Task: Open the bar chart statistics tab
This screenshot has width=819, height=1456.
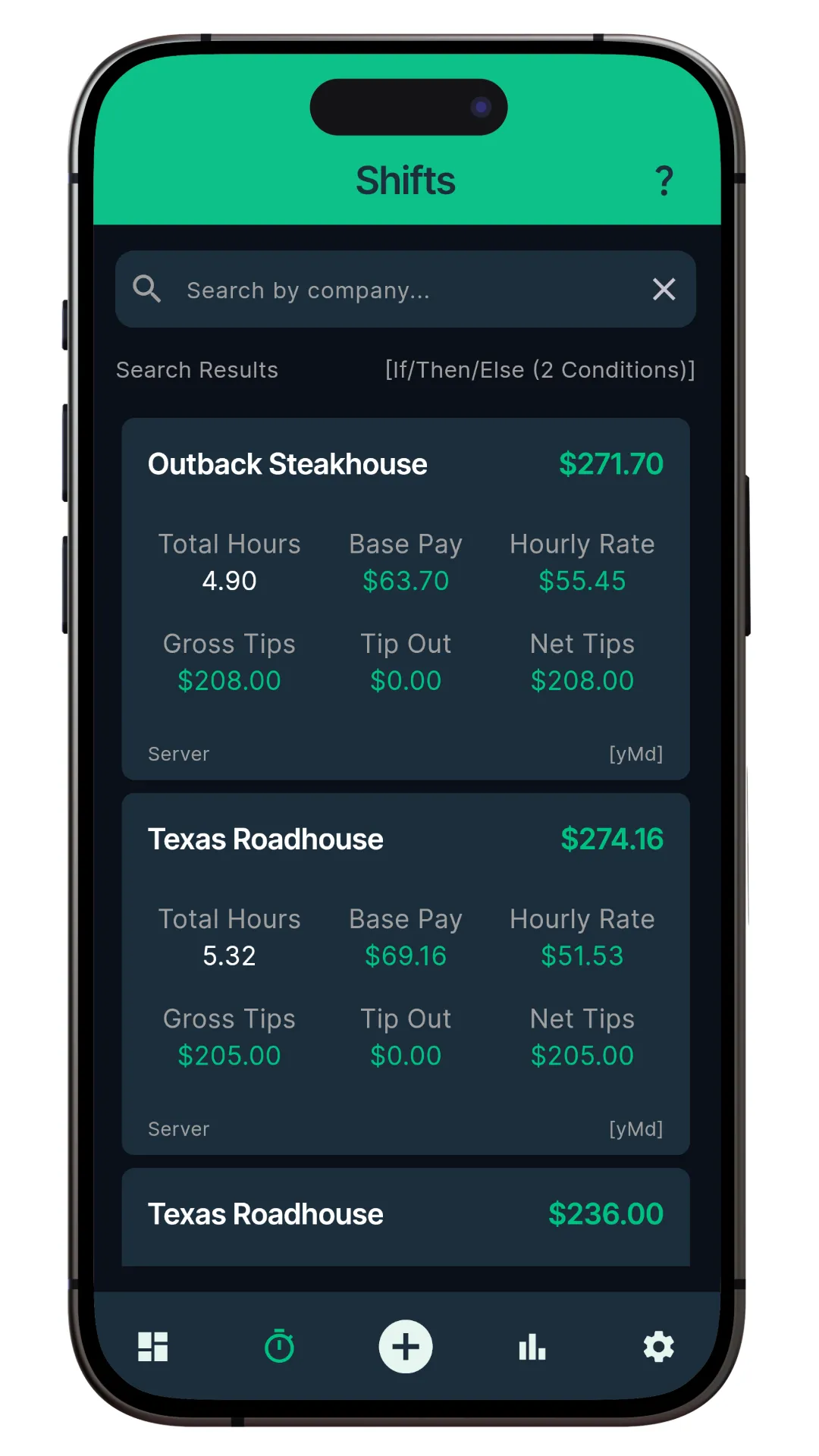Action: click(x=532, y=1347)
